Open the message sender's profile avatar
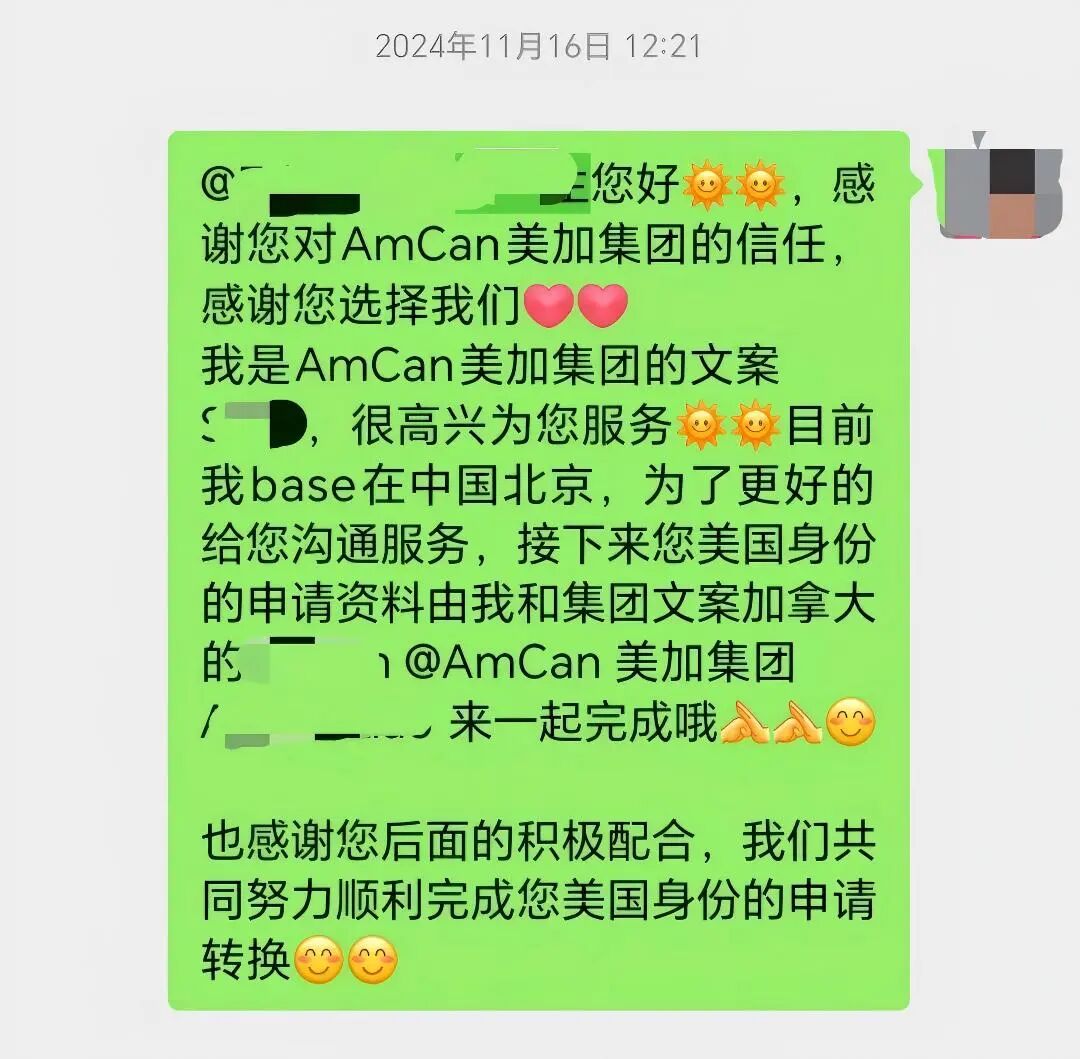The height and width of the screenshot is (1059, 1080). pos(1001,192)
